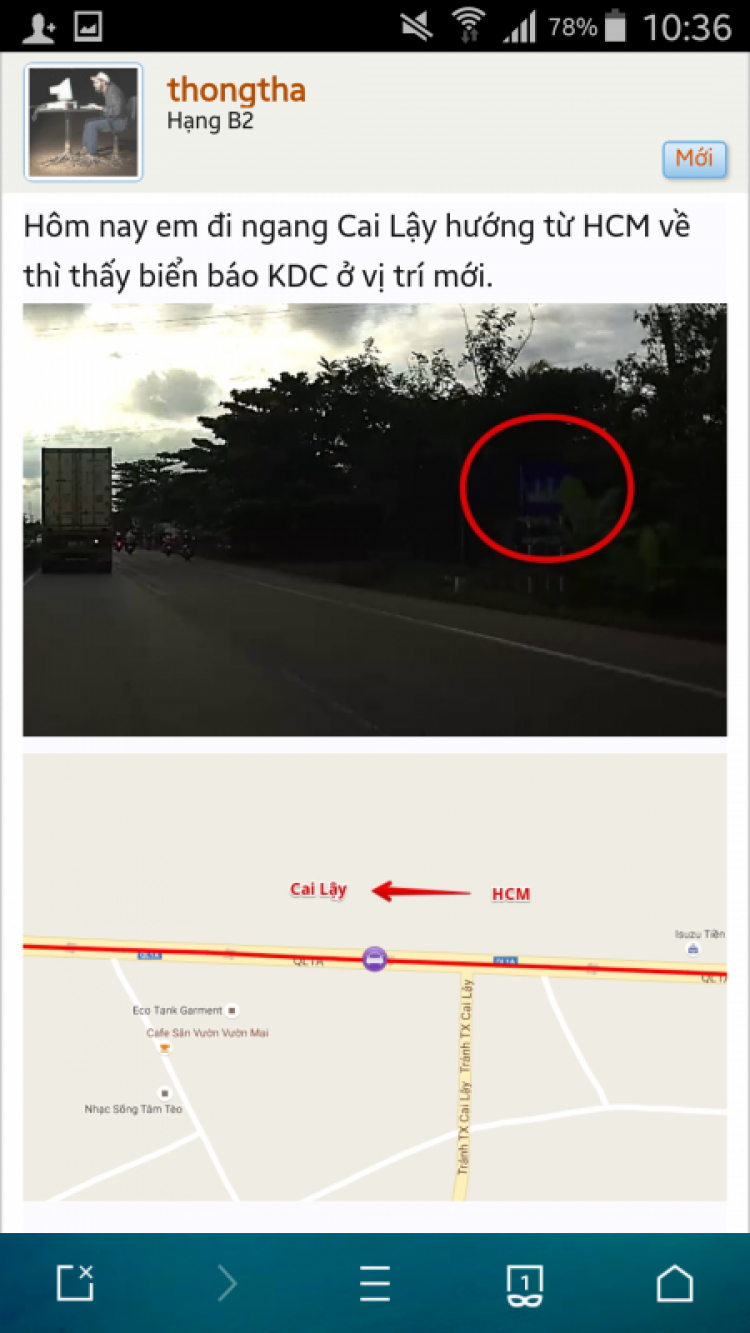
Task: Open the Cai Lậy map image
Action: (375, 977)
